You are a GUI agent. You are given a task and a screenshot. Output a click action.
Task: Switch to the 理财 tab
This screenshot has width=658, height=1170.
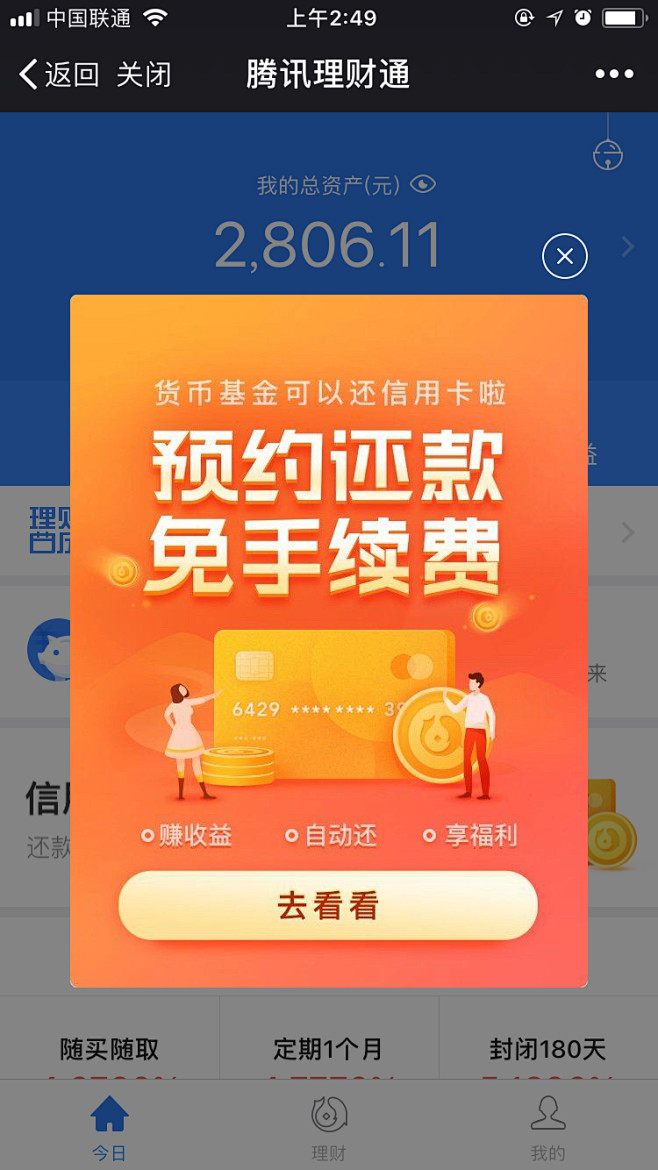point(329,1127)
